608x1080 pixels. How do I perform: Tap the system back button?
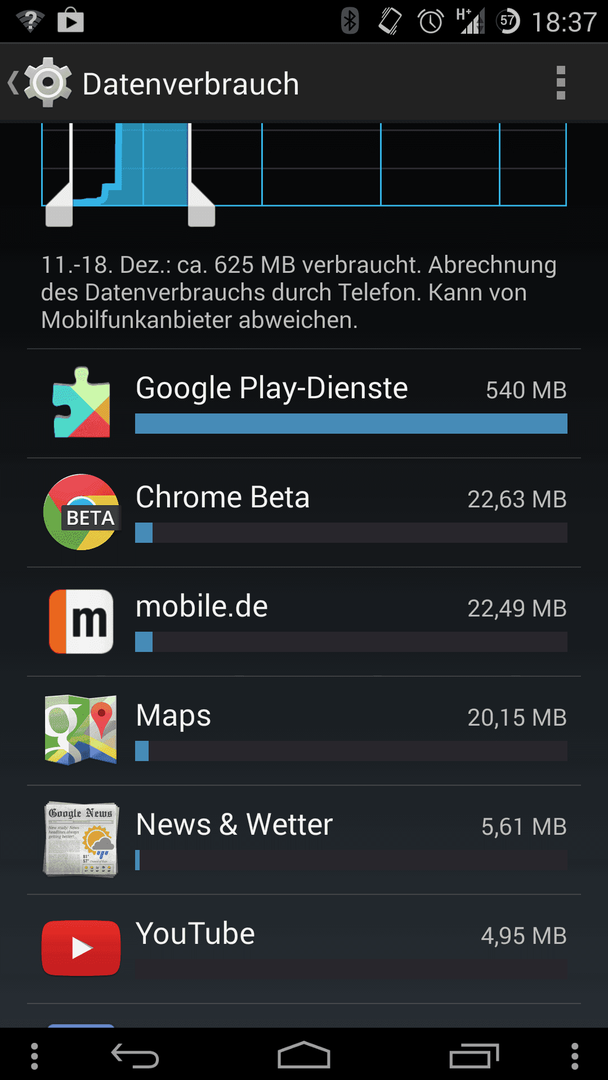[135, 1055]
